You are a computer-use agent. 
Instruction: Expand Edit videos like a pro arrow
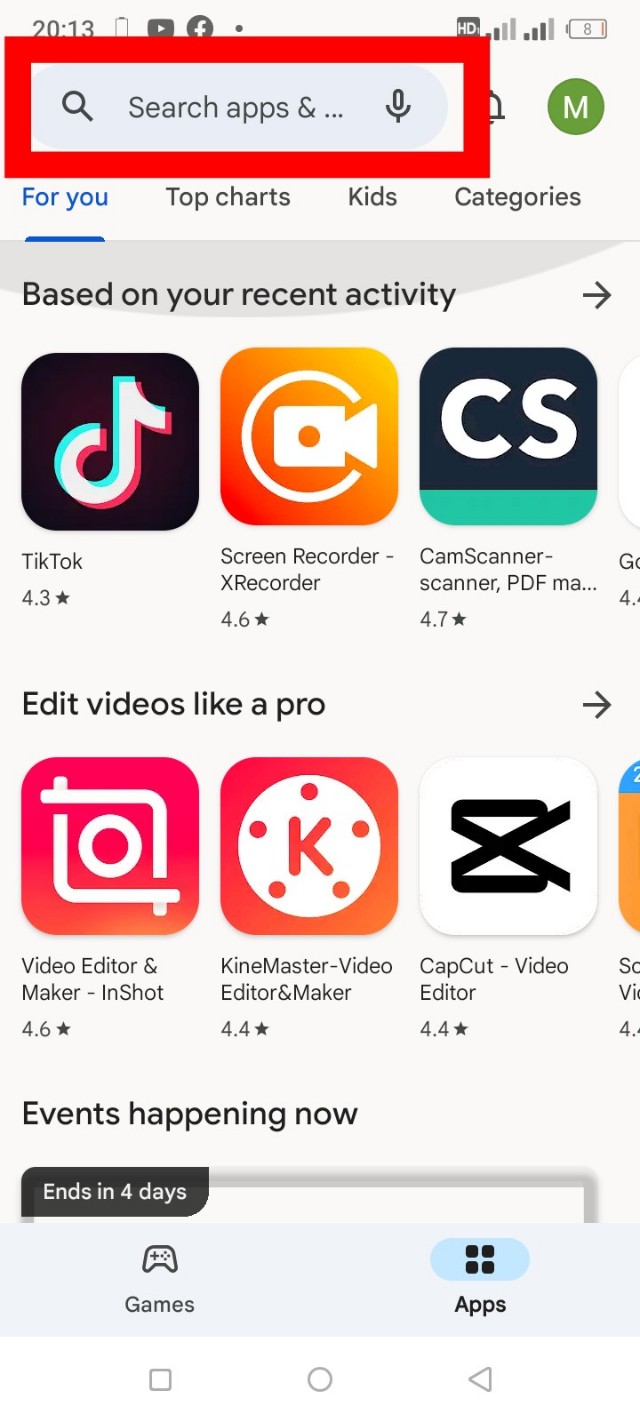point(596,705)
